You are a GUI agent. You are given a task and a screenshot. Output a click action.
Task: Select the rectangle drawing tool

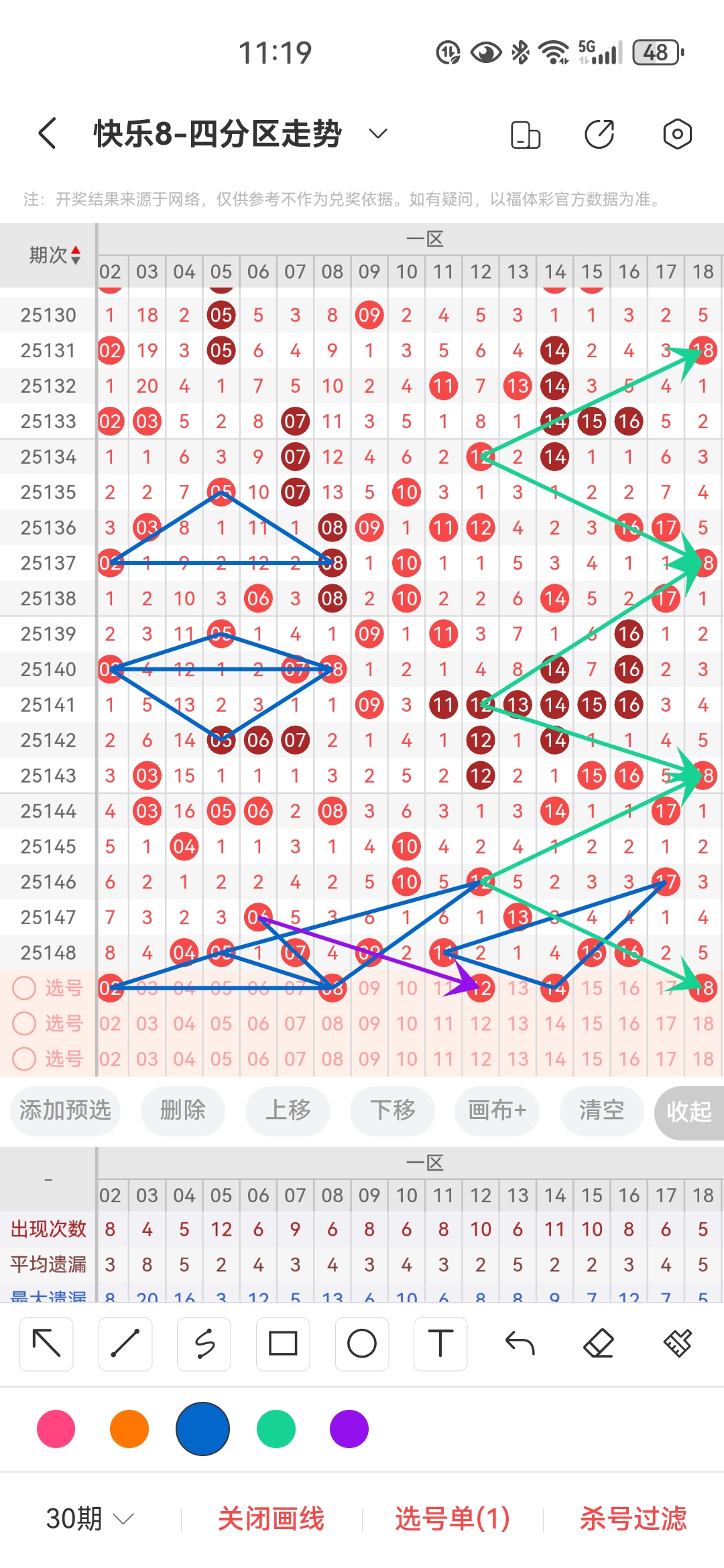283,1344
